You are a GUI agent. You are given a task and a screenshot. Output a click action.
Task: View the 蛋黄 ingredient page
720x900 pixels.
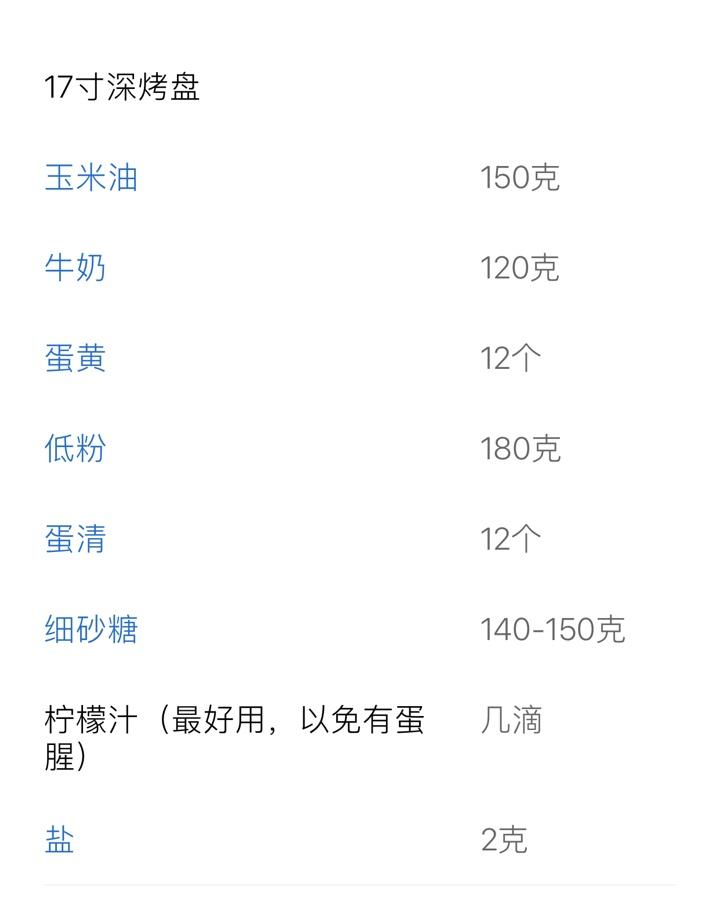click(x=75, y=358)
